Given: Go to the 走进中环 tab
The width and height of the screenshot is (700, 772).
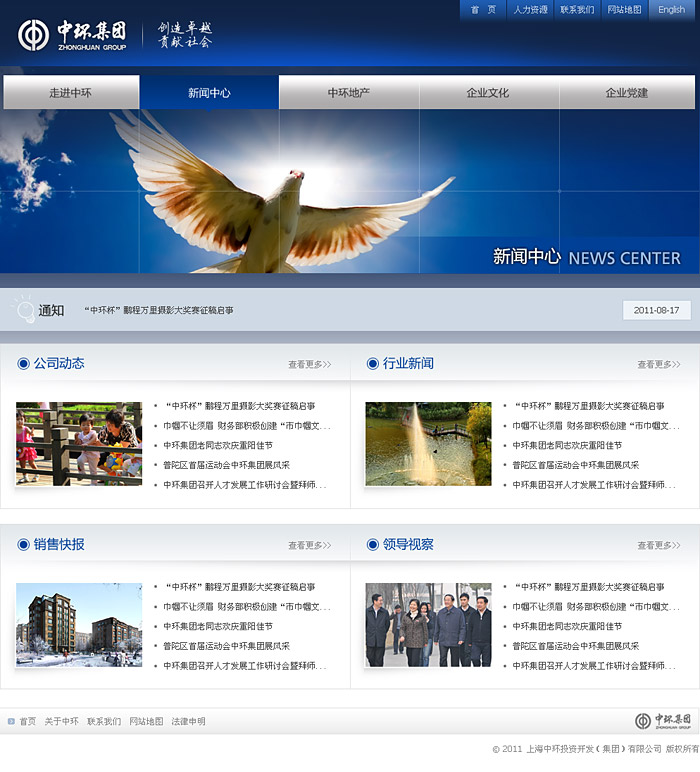Looking at the screenshot, I should point(70,93).
